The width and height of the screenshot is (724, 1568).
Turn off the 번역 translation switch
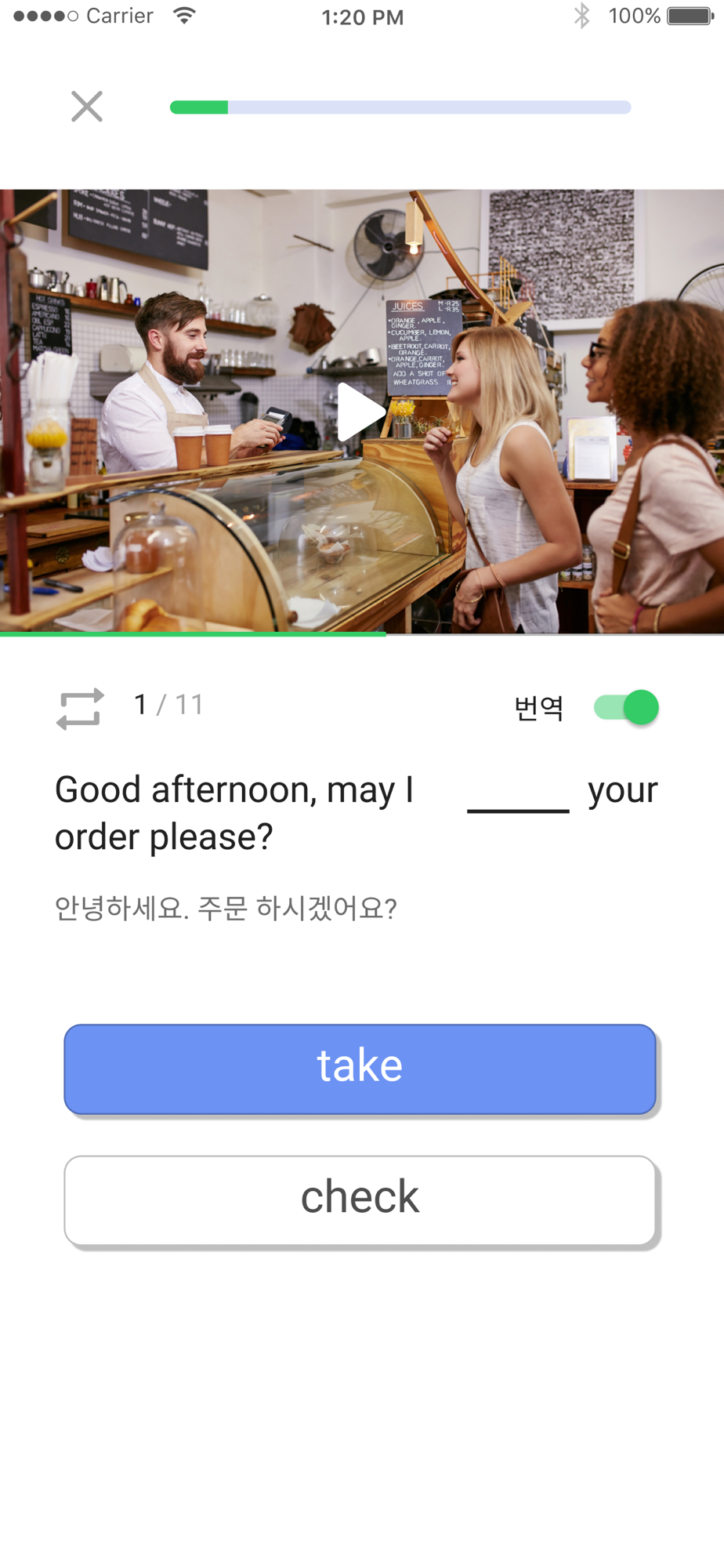[x=626, y=707]
